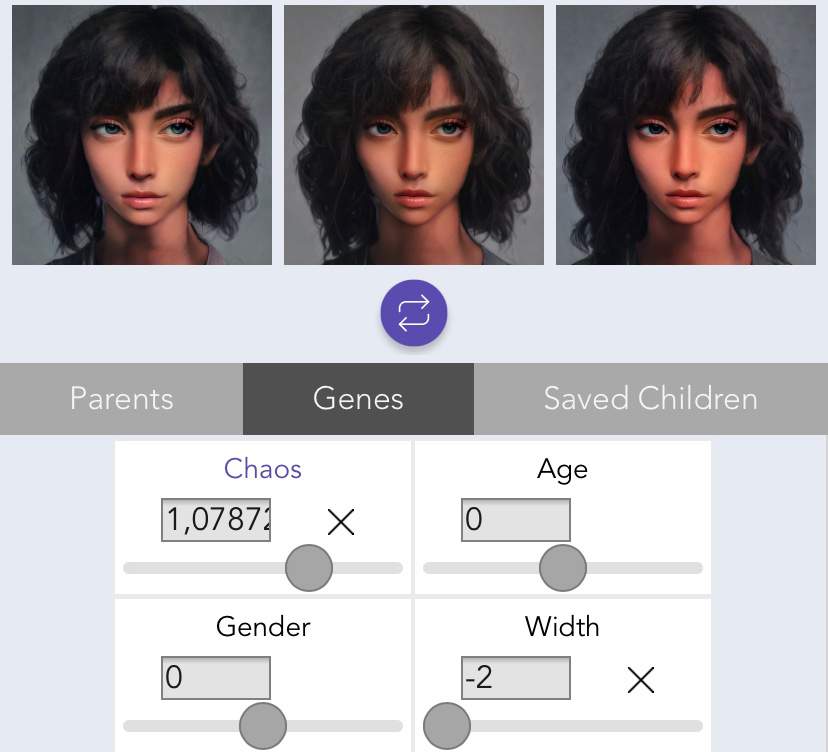Screen dimensions: 828x752
Task: Edit the Chaos value field
Action: pyautogui.click(x=216, y=520)
